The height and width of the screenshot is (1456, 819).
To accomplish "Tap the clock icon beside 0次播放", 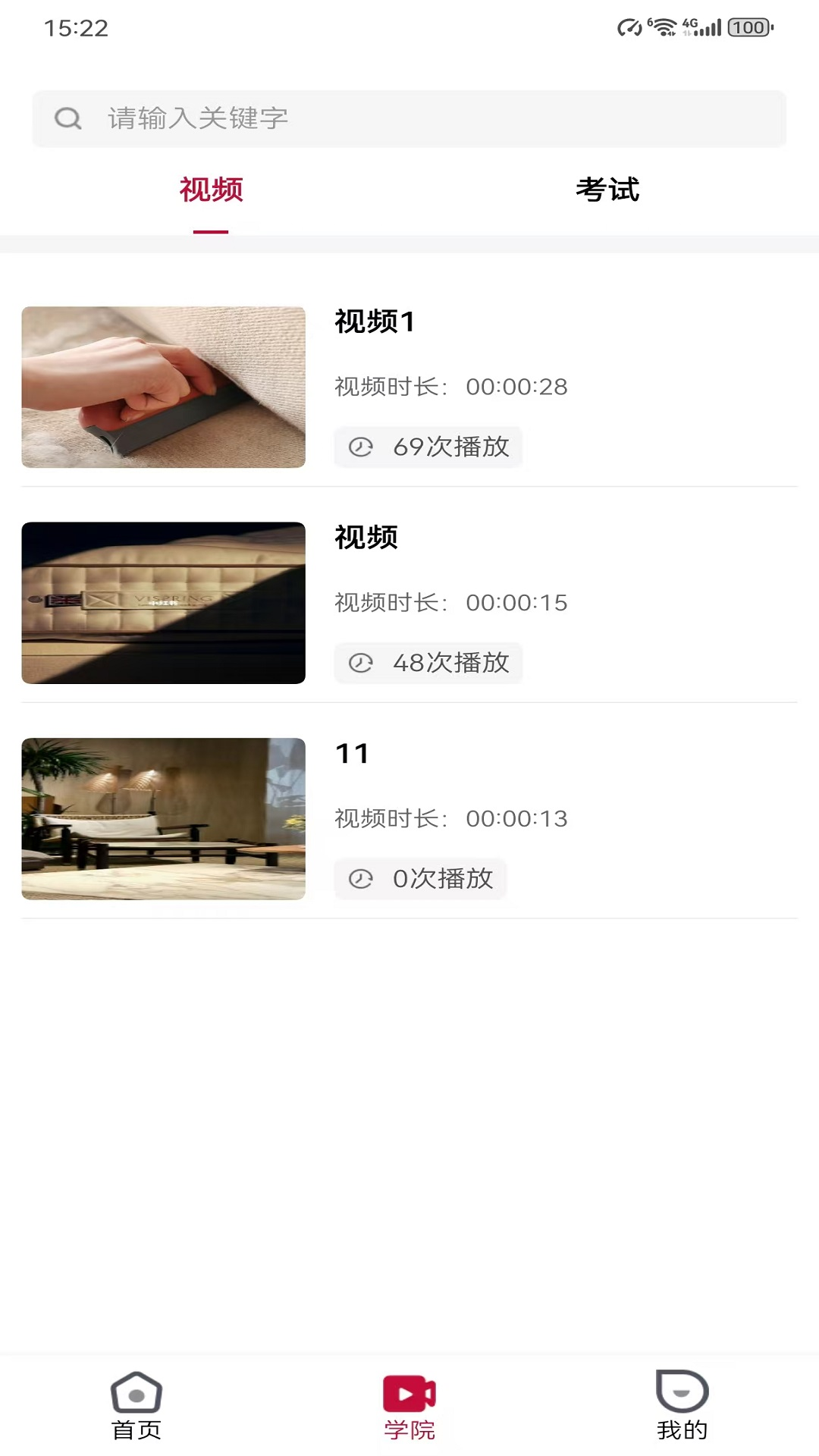I will point(361,878).
